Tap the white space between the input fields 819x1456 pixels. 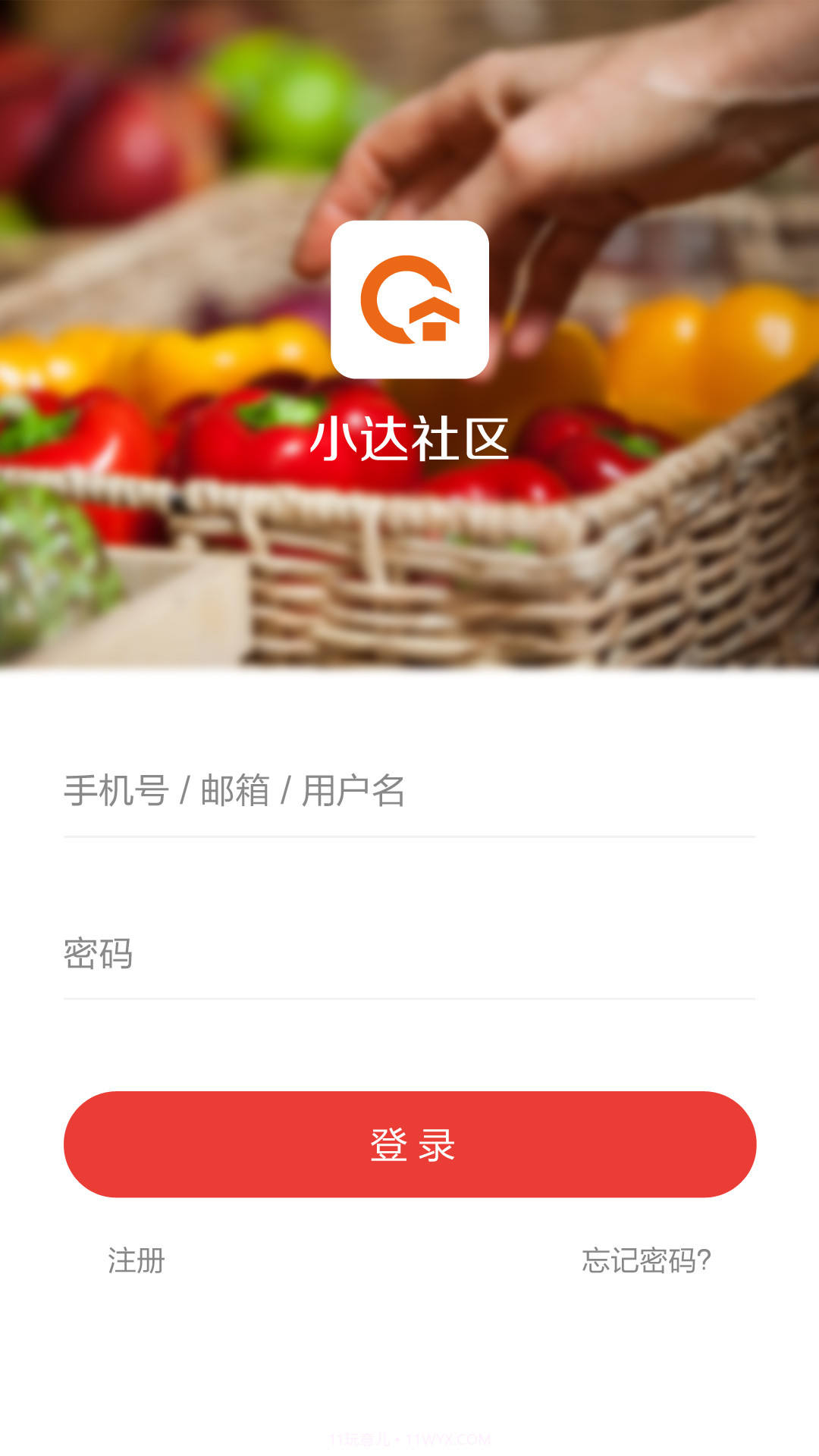click(x=409, y=895)
